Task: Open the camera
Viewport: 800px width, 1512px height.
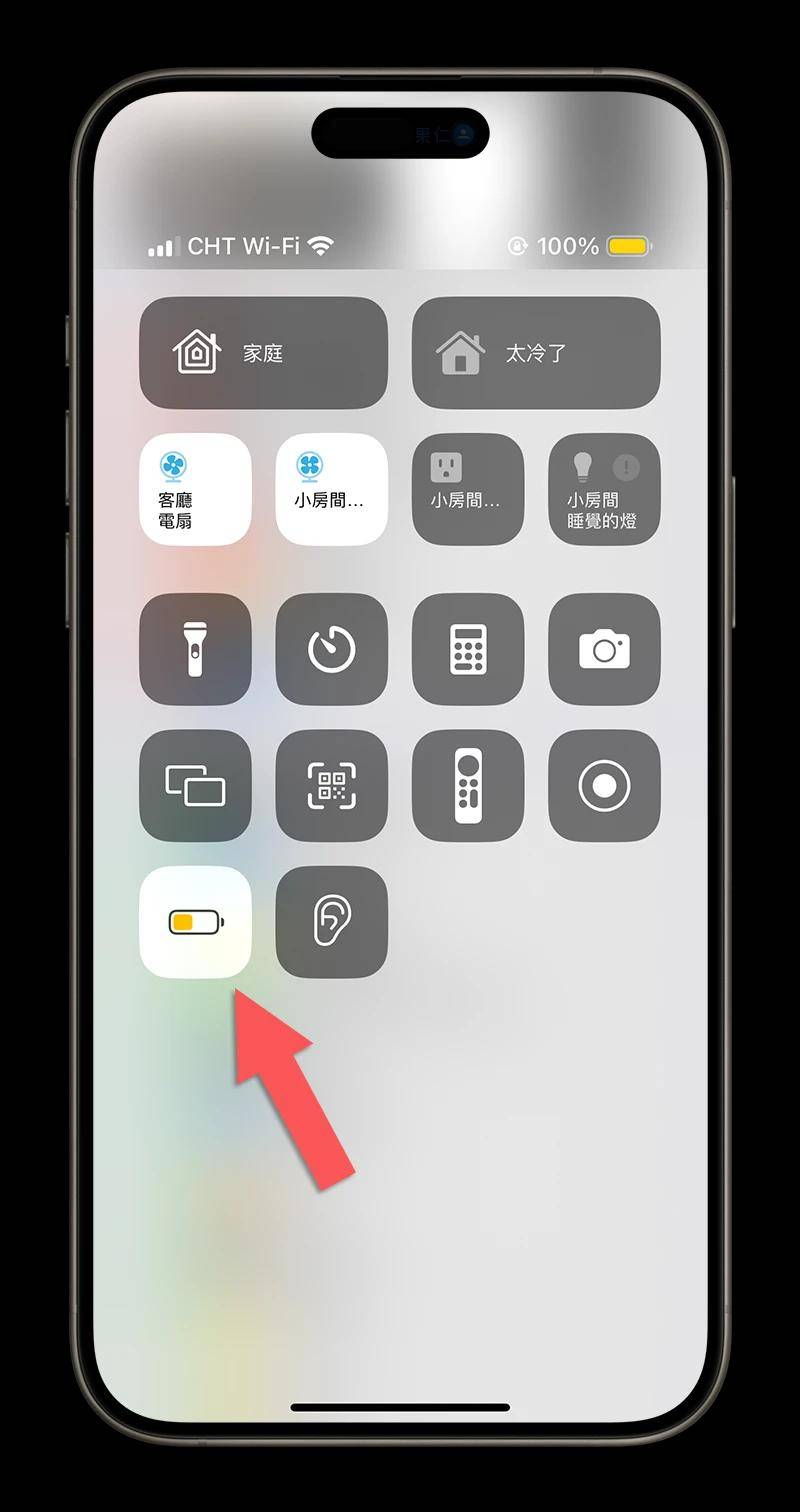Action: coord(604,649)
